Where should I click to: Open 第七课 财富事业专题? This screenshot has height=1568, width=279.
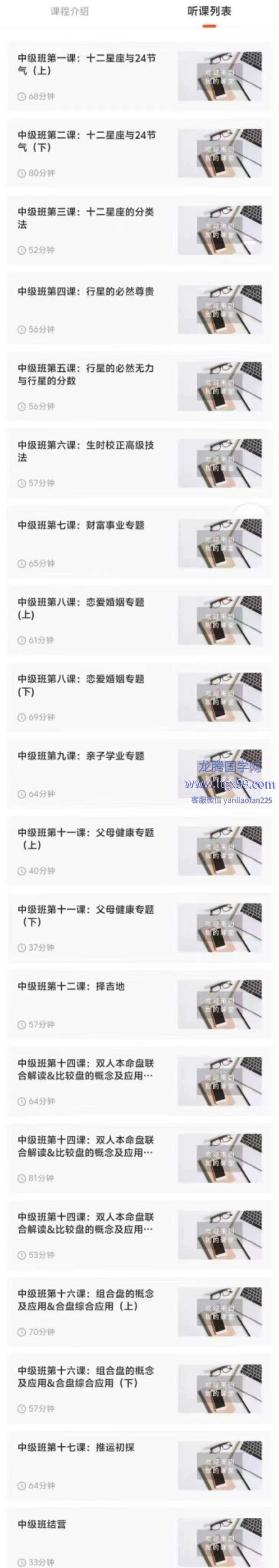pyautogui.click(x=82, y=525)
